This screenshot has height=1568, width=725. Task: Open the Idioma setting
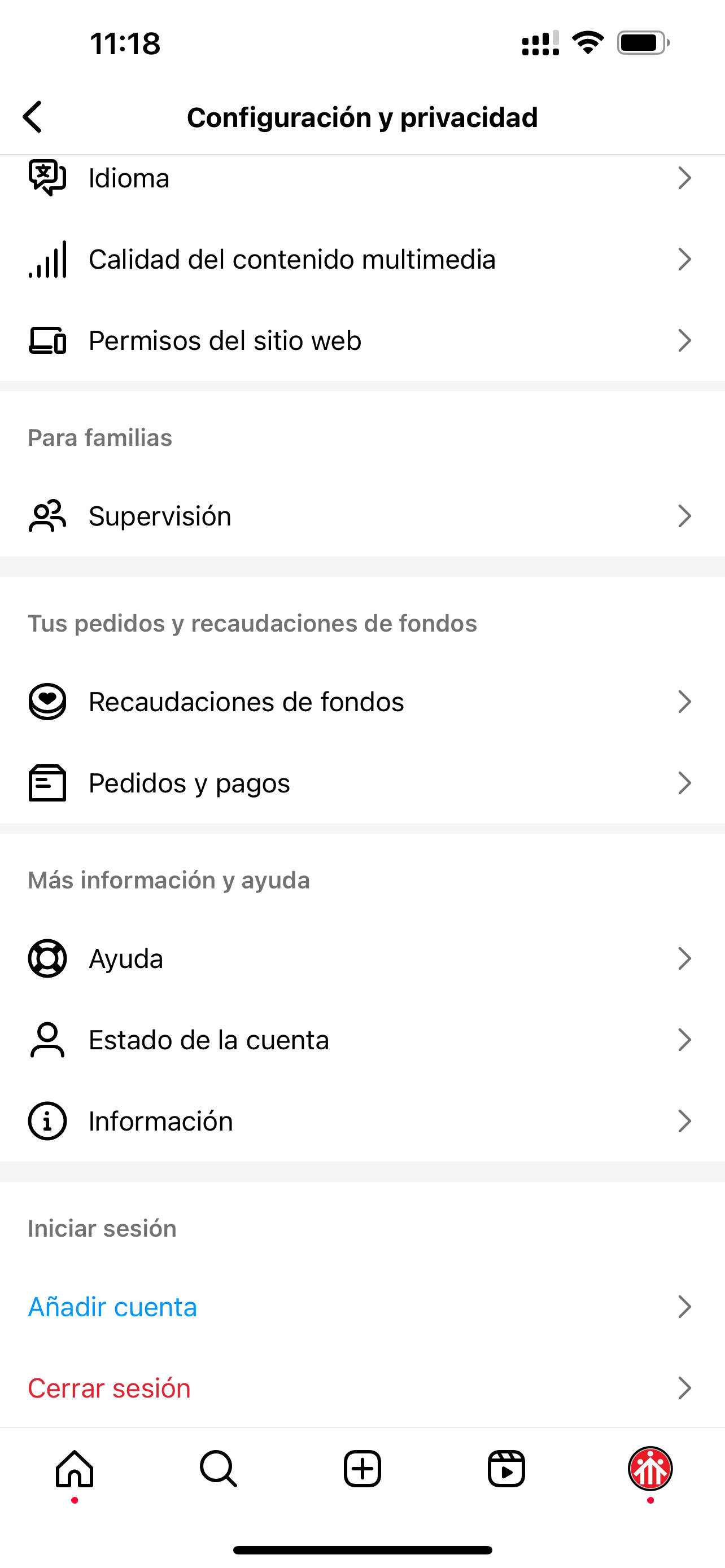[x=362, y=178]
